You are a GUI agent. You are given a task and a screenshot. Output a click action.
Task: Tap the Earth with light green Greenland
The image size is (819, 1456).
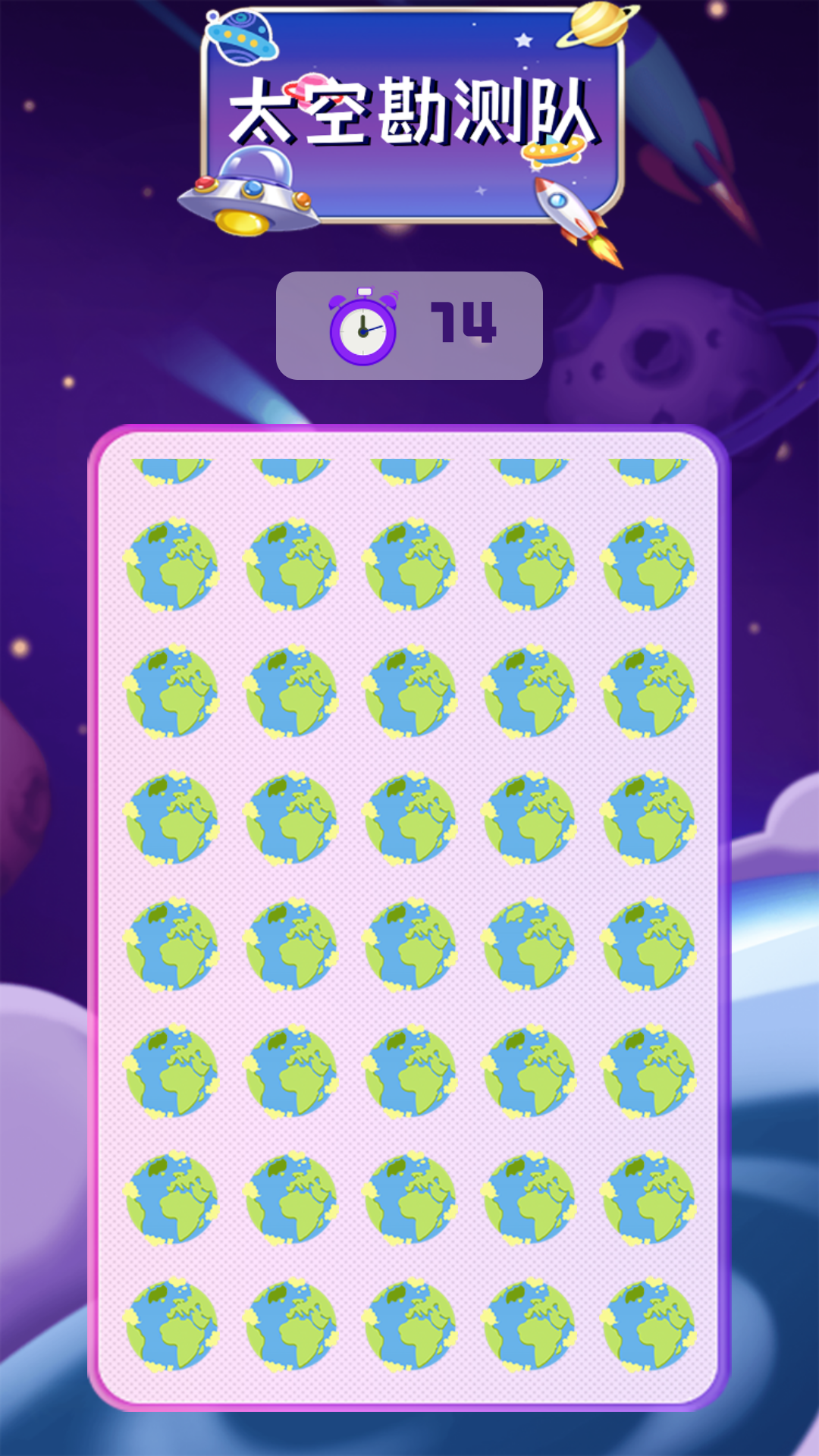(x=529, y=944)
